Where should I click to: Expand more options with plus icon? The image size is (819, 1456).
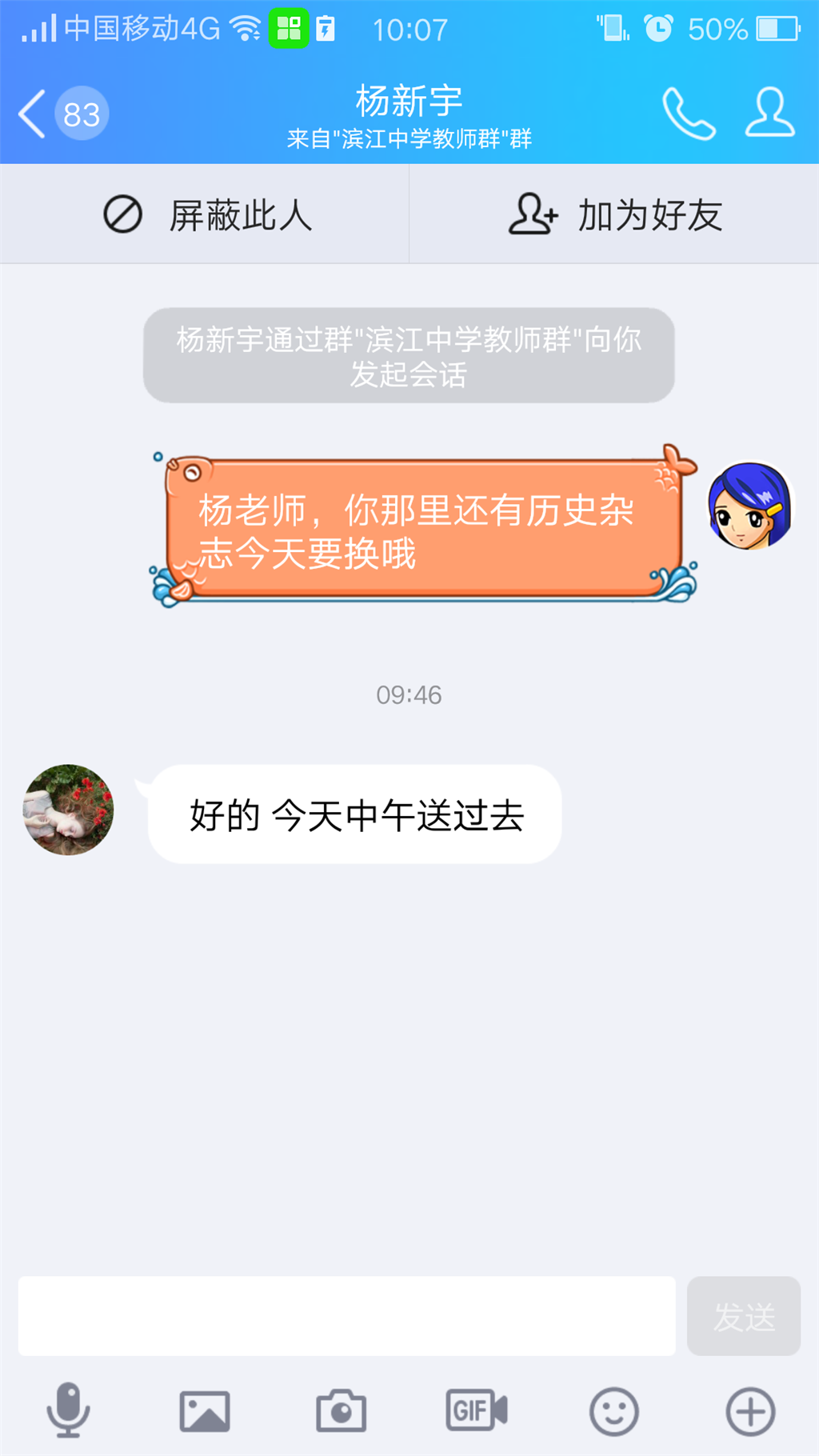coord(750,1410)
